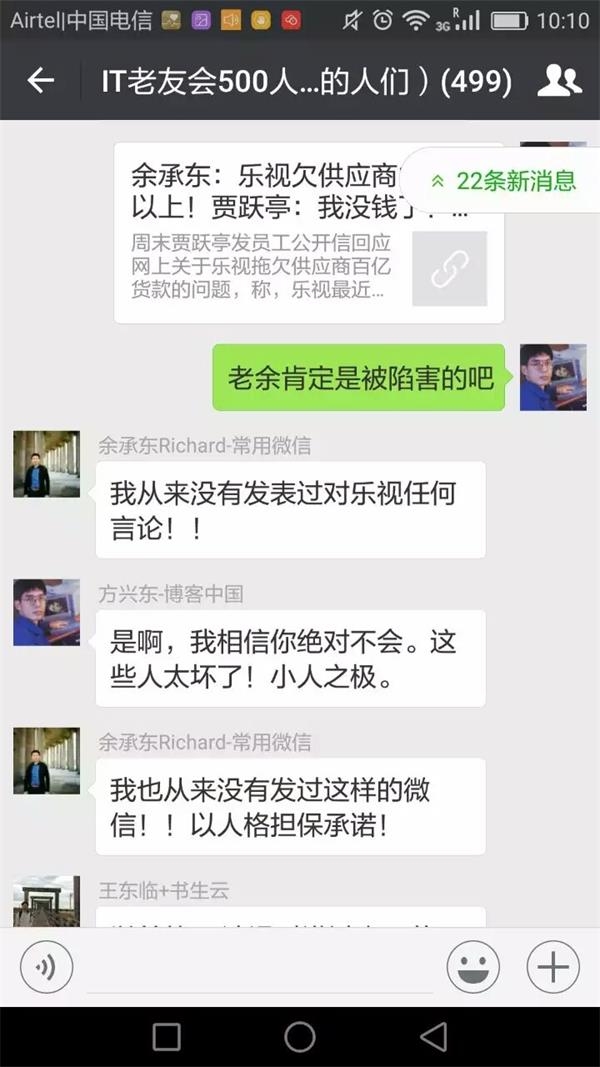This screenshot has width=600, height=1067.
Task: Tap 余承东's avatar beside 以人格担保承诺 message
Action: click(46, 760)
